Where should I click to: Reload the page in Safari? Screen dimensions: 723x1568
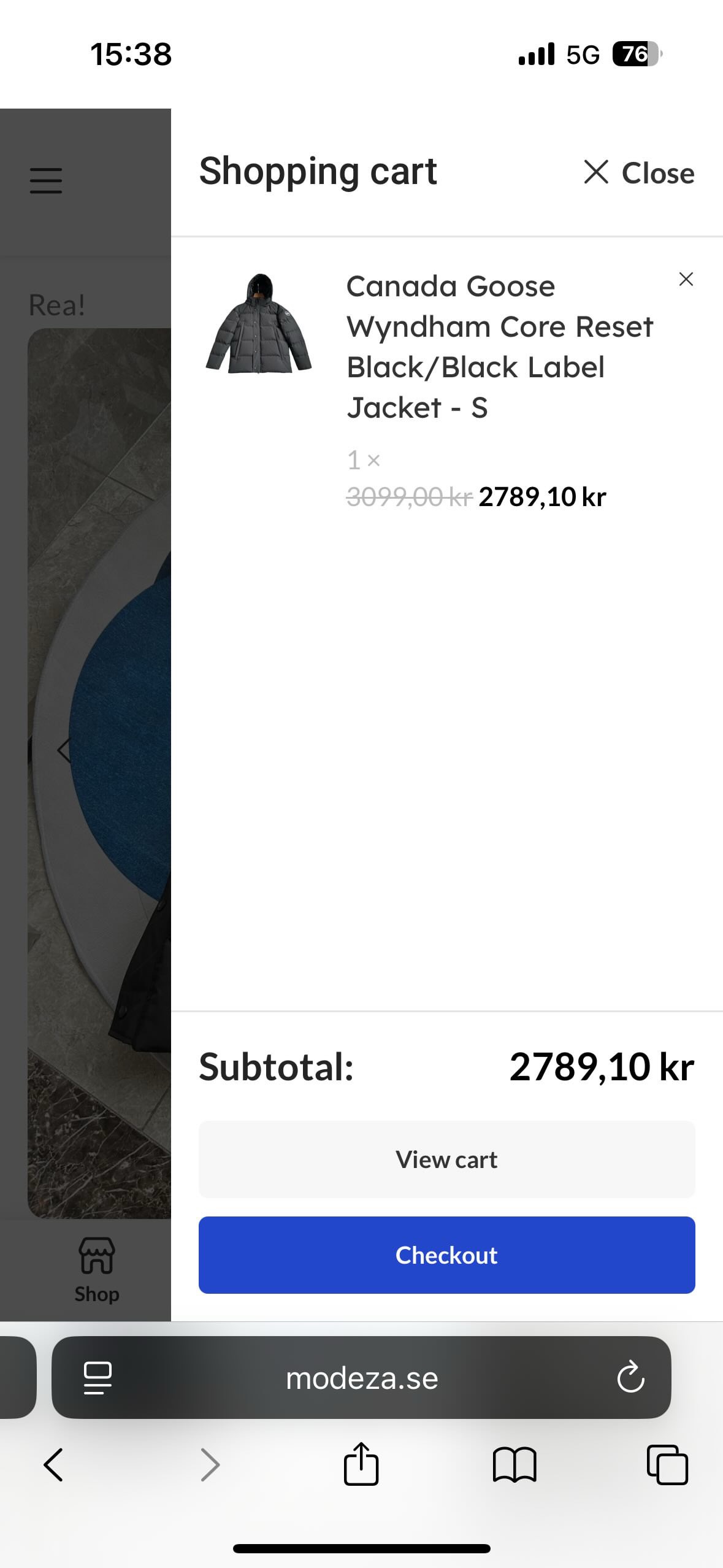[x=630, y=1378]
